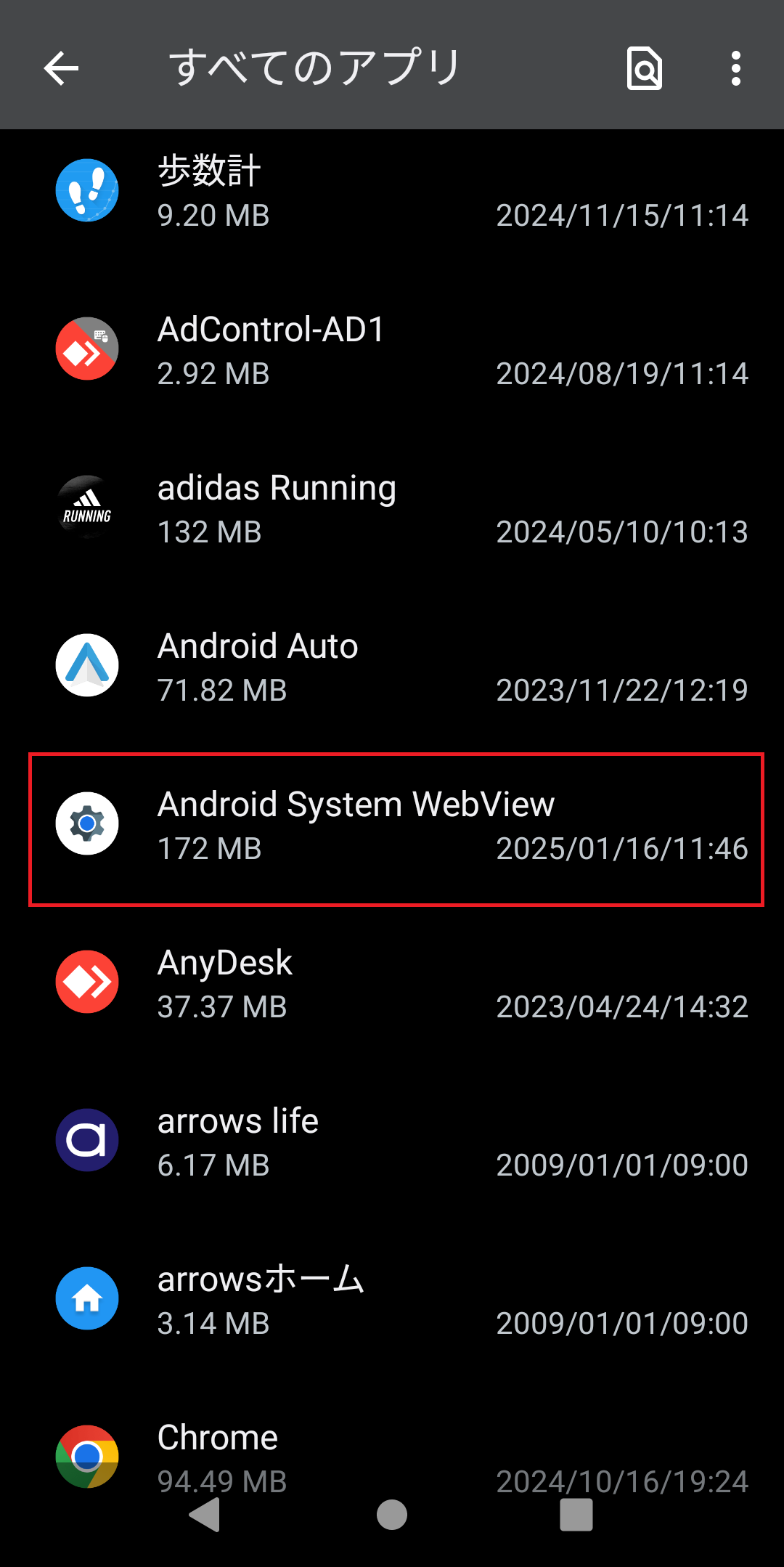Tap the arrowsホーム row
The height and width of the screenshot is (1567, 784).
coord(392,1300)
